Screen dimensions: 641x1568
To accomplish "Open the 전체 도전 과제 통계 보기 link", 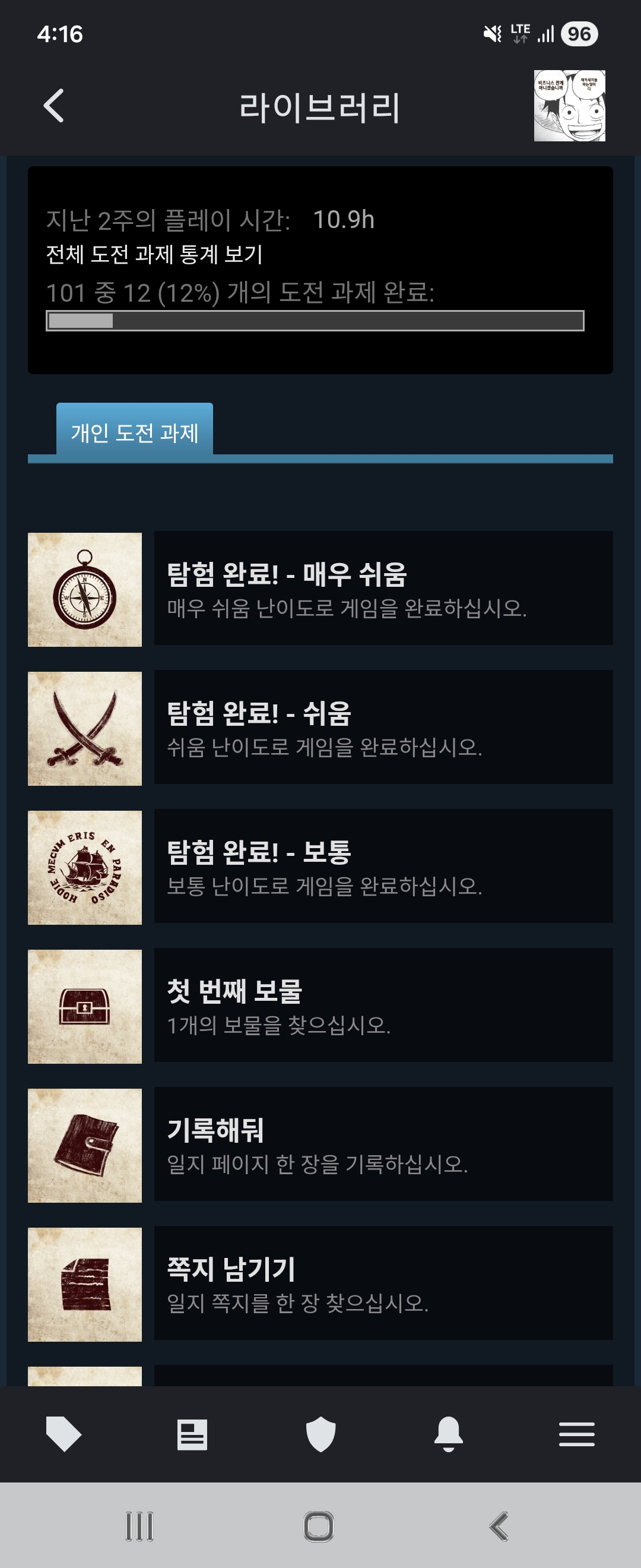I will (x=154, y=254).
